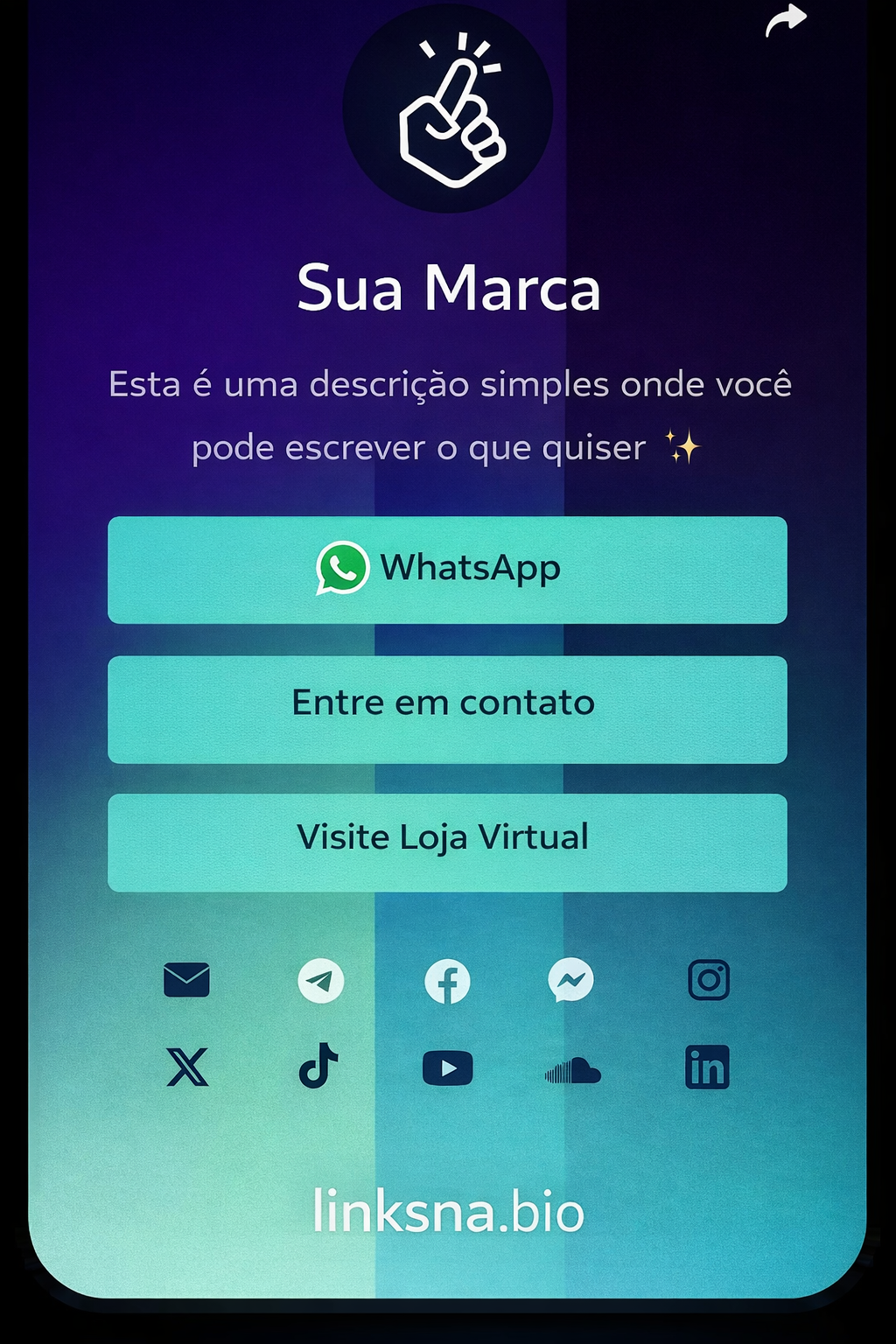Open the email envelope icon

[x=185, y=981]
